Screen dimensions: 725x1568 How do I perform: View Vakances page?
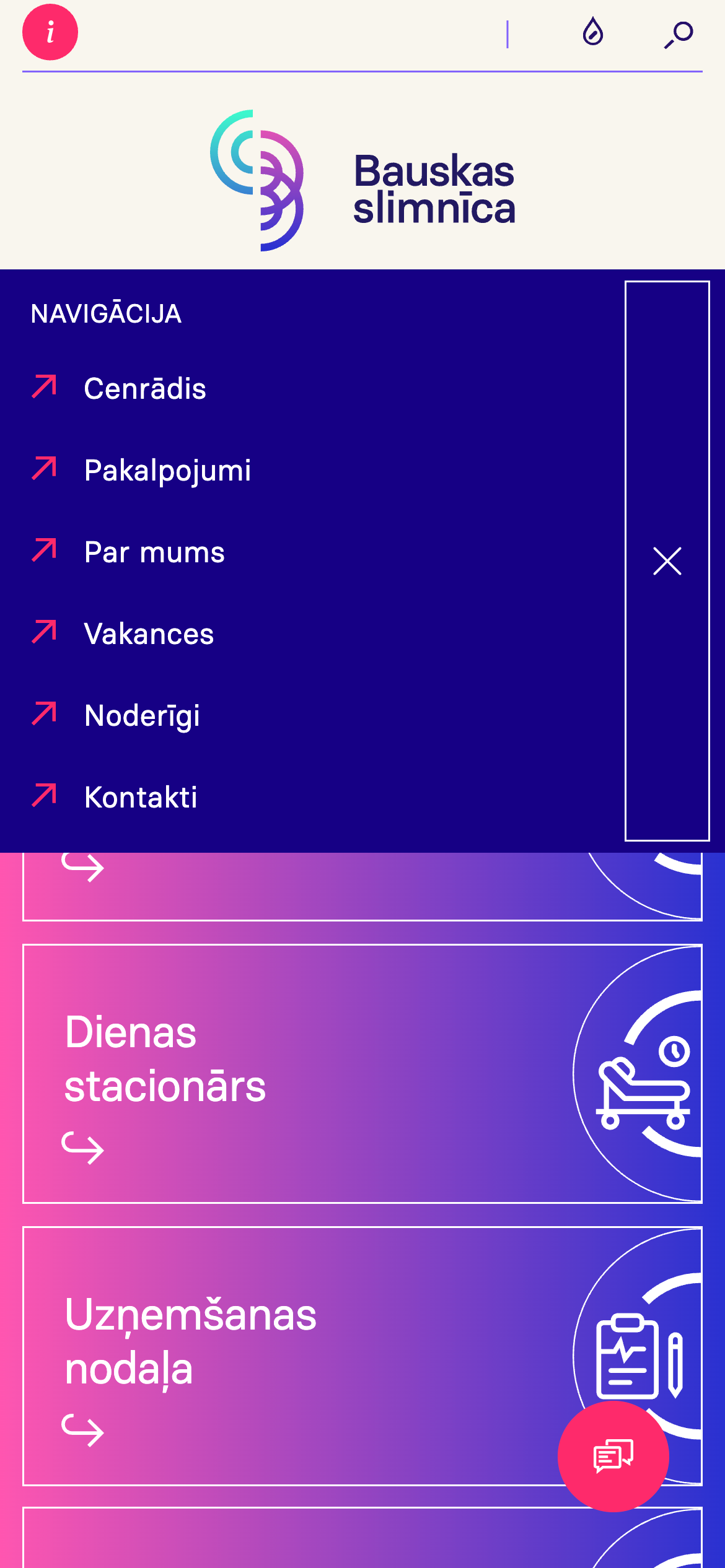coord(149,634)
